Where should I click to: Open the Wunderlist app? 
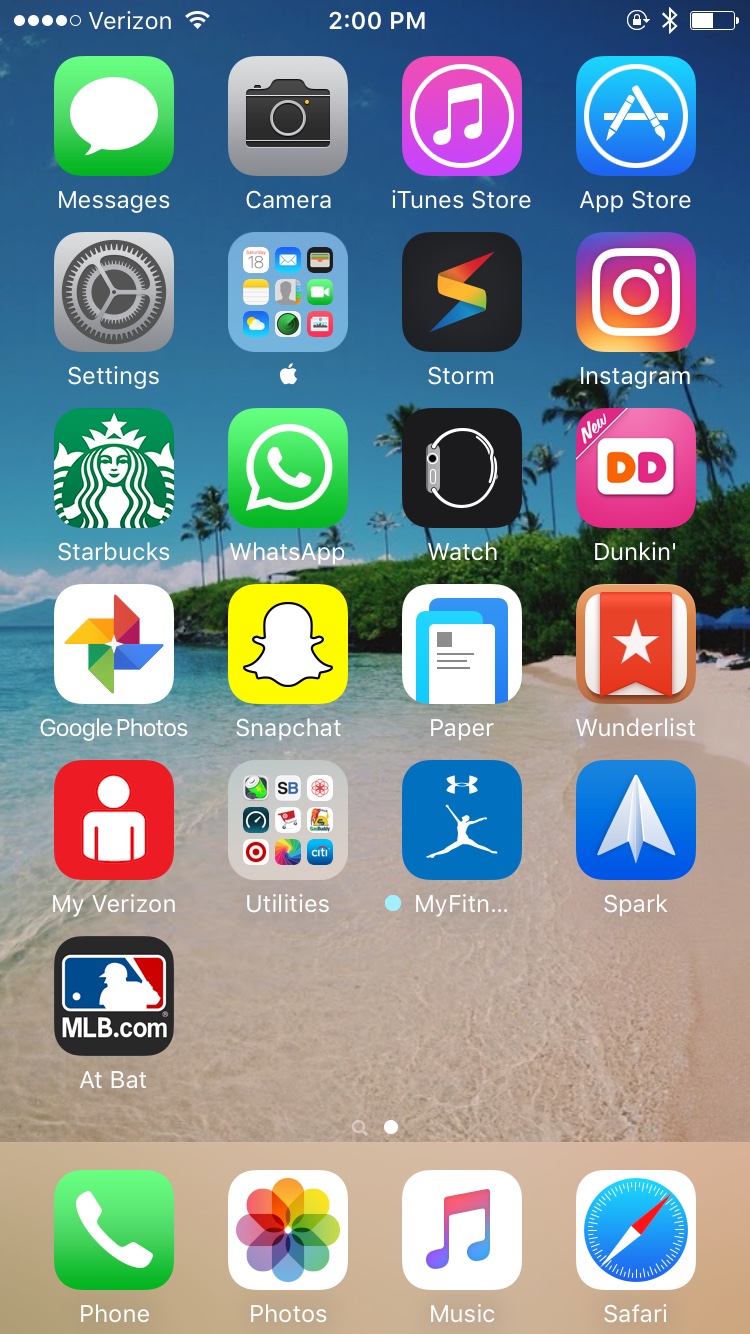coord(635,644)
